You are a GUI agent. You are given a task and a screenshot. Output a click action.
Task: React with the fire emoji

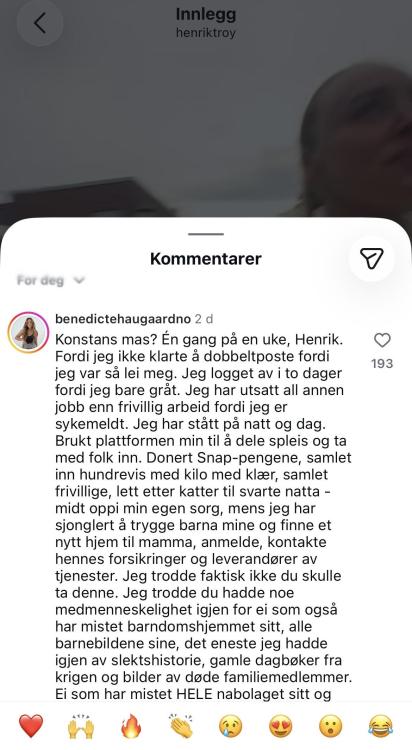131,726
